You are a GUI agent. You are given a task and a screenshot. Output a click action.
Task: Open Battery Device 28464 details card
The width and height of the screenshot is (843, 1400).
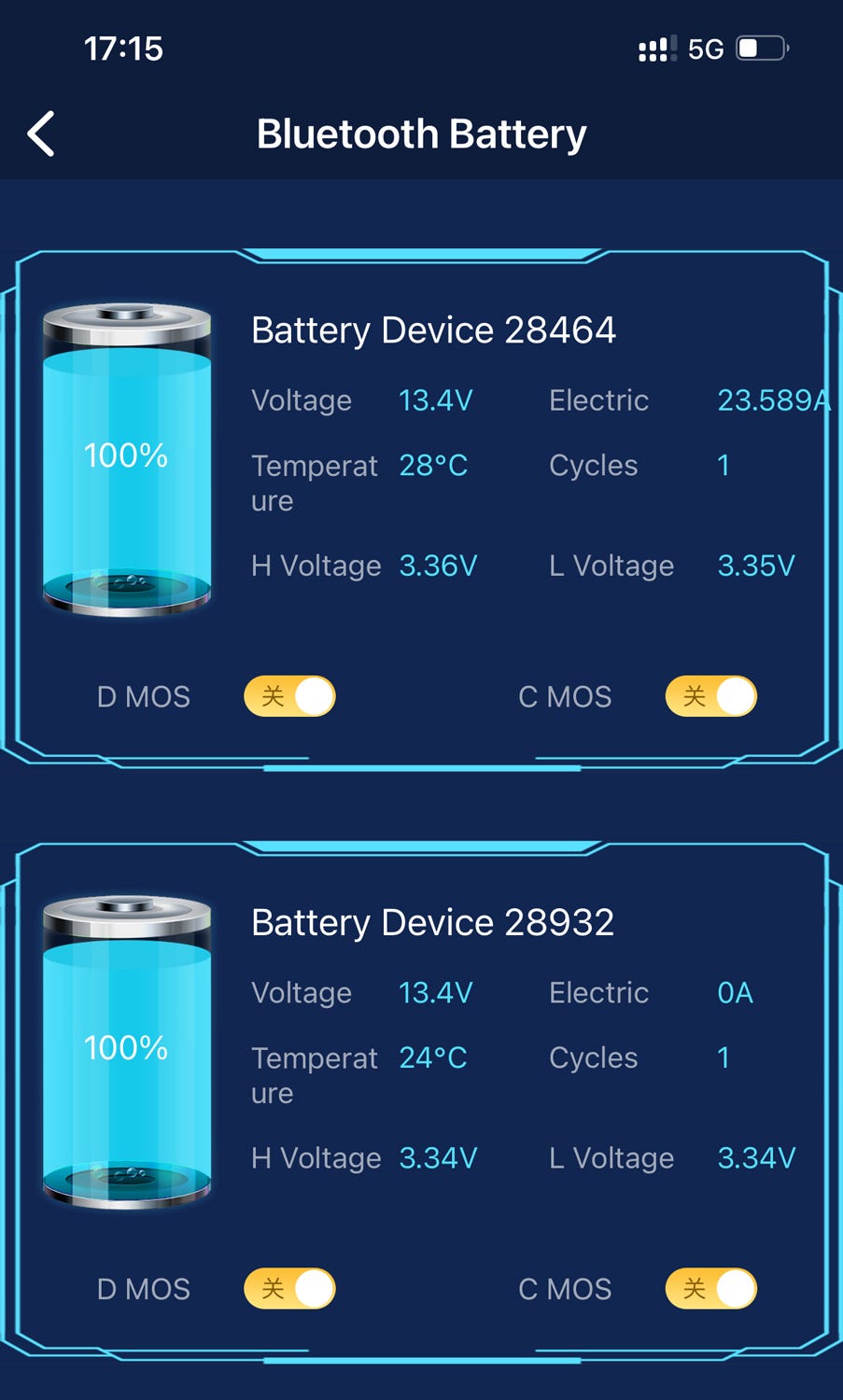pos(432,330)
